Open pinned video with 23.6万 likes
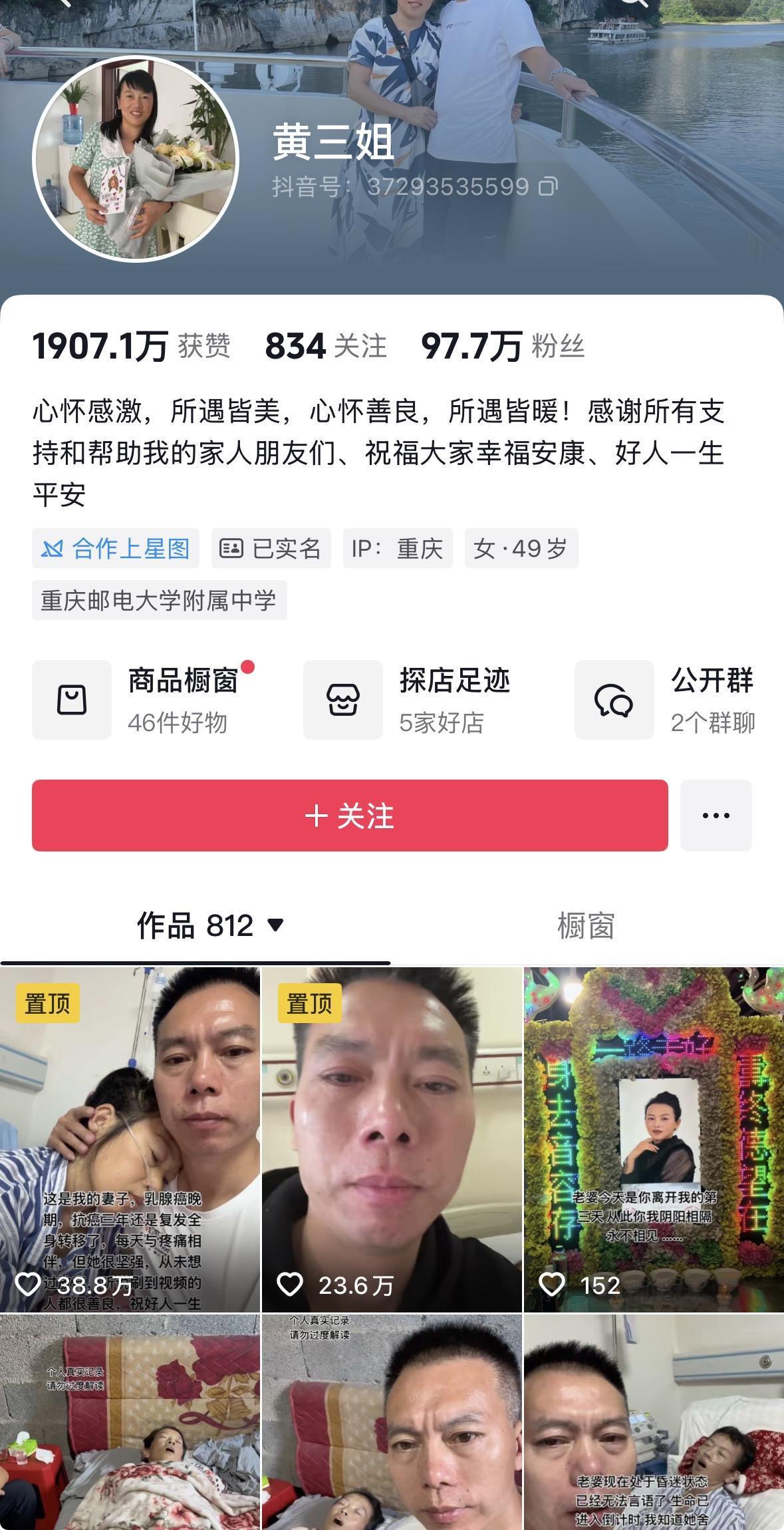The width and height of the screenshot is (784, 1530). click(x=391, y=1138)
